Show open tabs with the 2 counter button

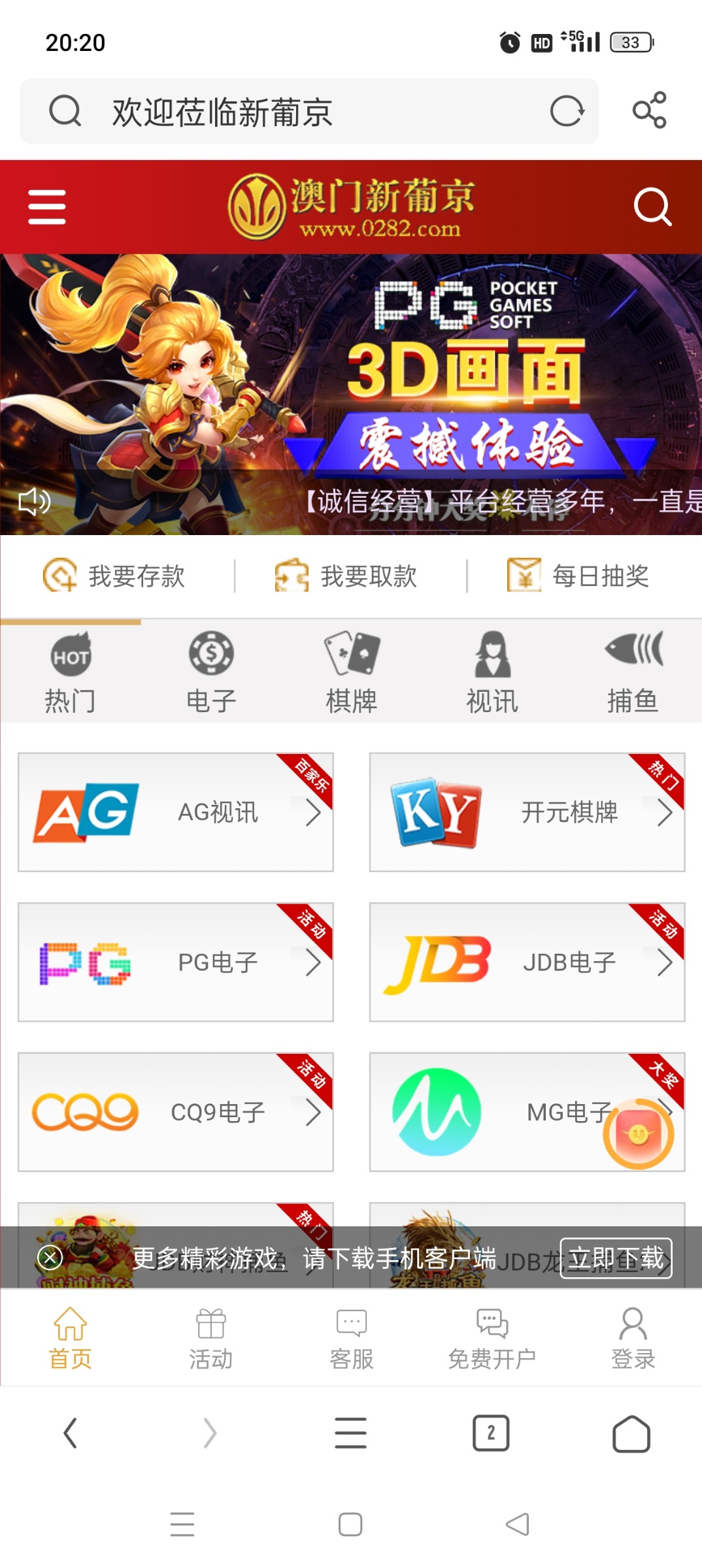pyautogui.click(x=490, y=1432)
